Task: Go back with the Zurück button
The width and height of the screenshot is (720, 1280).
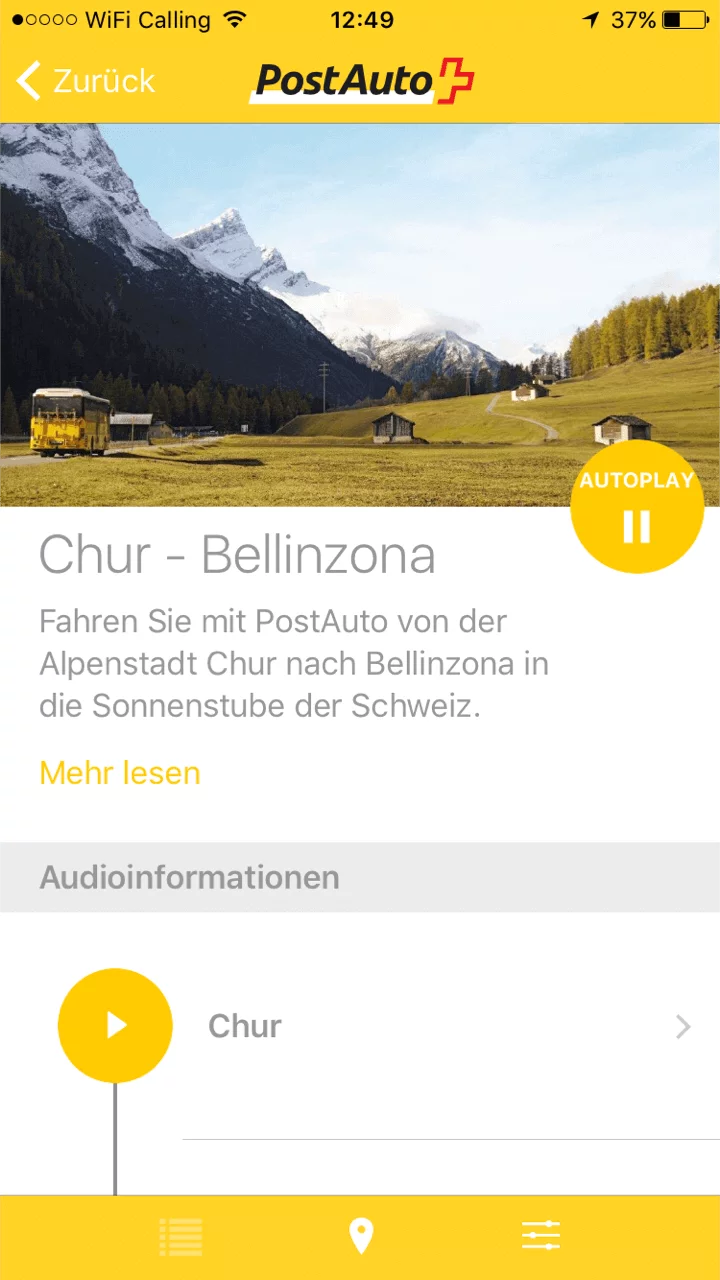Action: tap(86, 81)
